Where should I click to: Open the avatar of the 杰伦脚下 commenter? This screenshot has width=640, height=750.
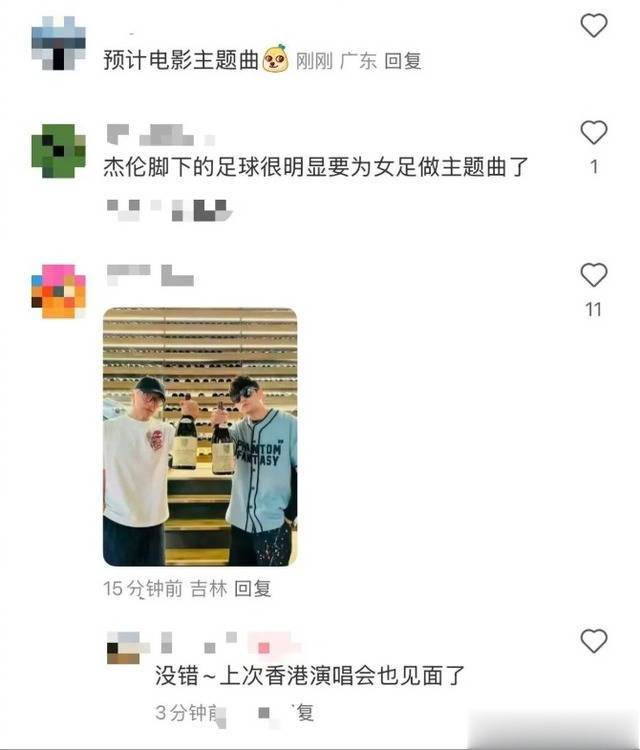tap(58, 150)
